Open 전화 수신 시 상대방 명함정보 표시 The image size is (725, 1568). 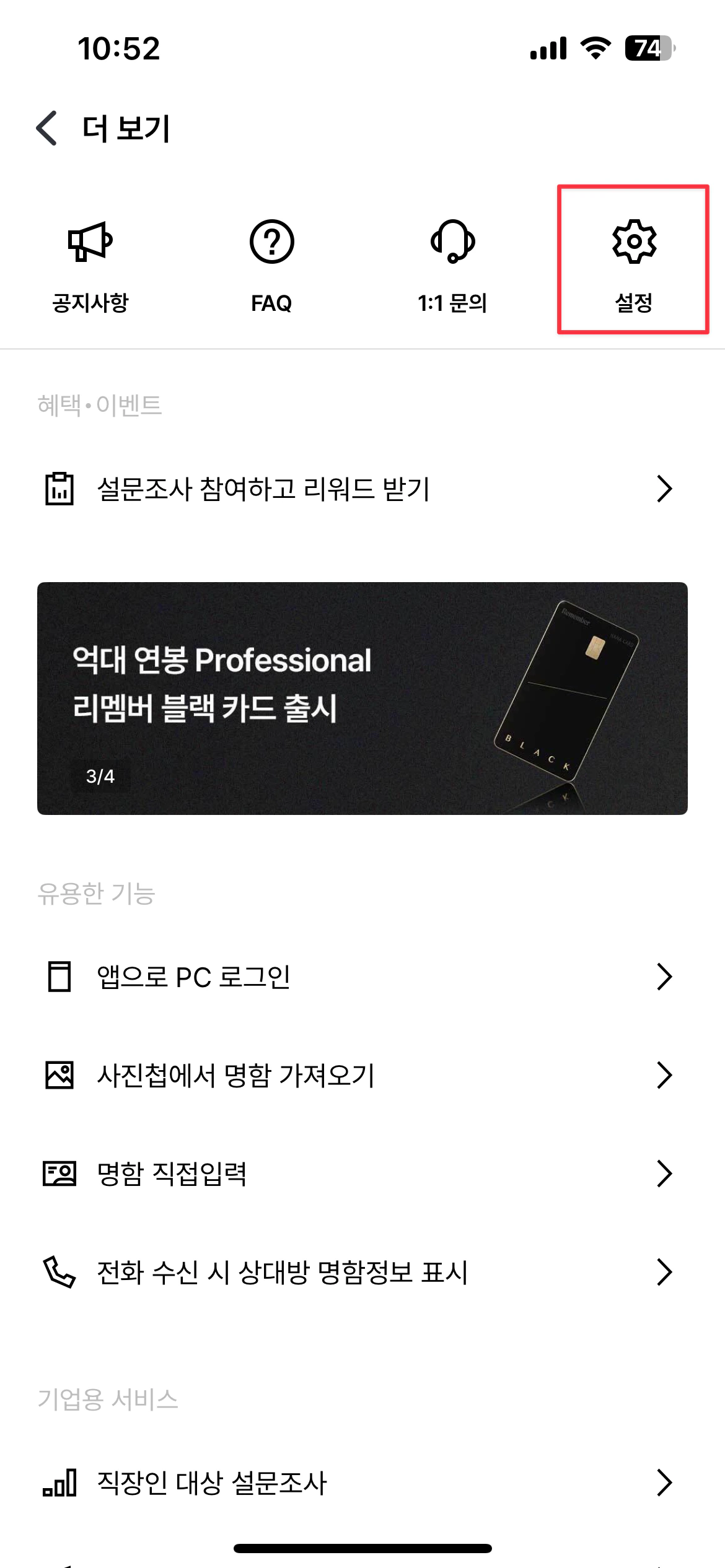tap(362, 1272)
